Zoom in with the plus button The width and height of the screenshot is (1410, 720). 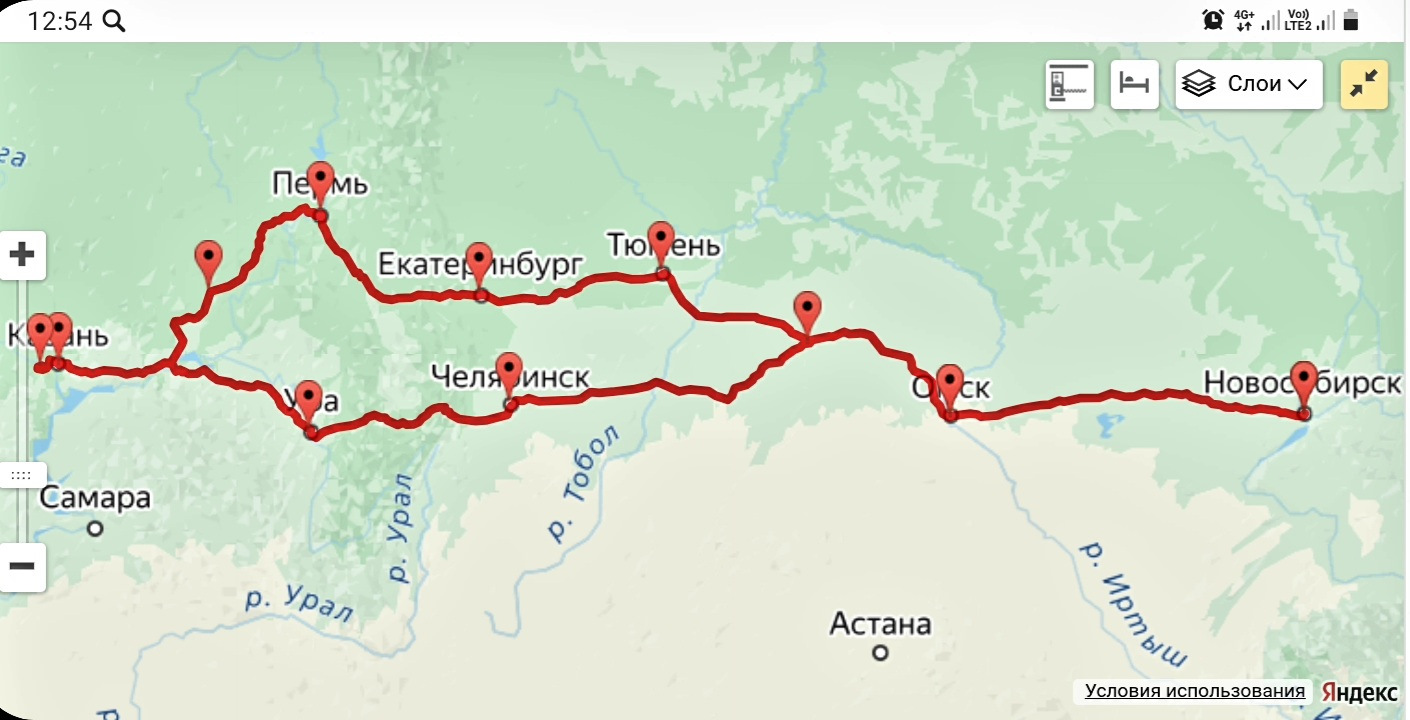coord(21,254)
